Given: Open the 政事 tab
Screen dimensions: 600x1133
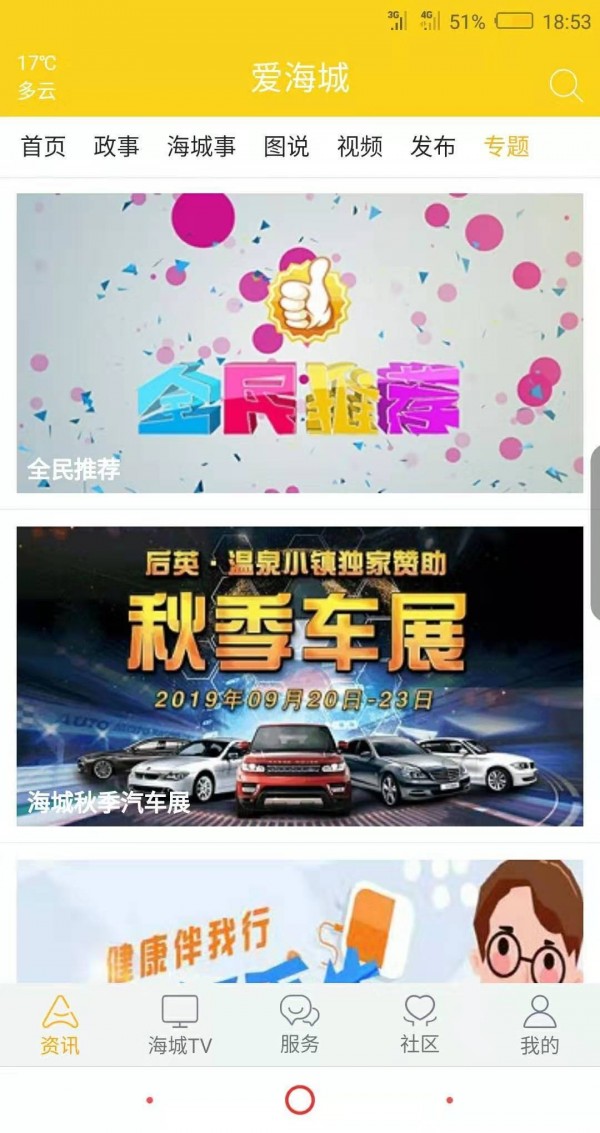Looking at the screenshot, I should (x=116, y=147).
